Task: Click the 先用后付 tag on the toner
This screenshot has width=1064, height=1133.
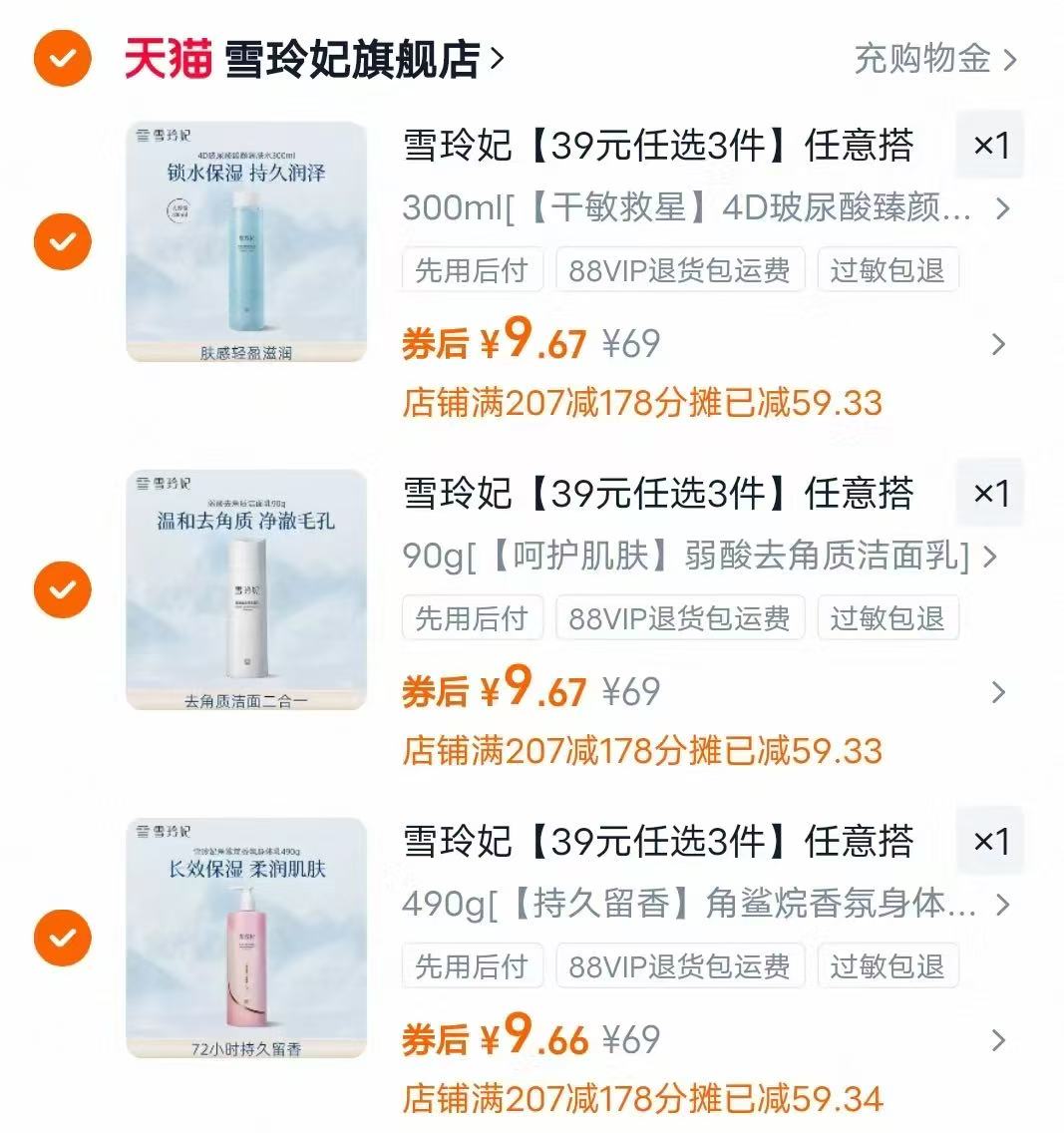Action: [x=472, y=269]
